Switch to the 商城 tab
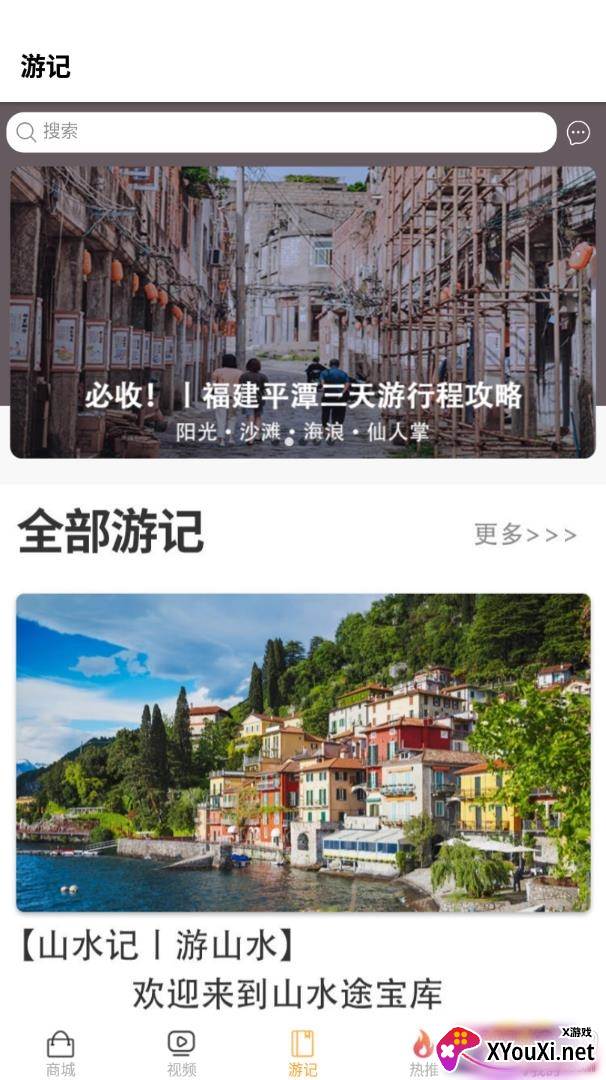Screen dimensions: 606x1080 tap(61, 1054)
